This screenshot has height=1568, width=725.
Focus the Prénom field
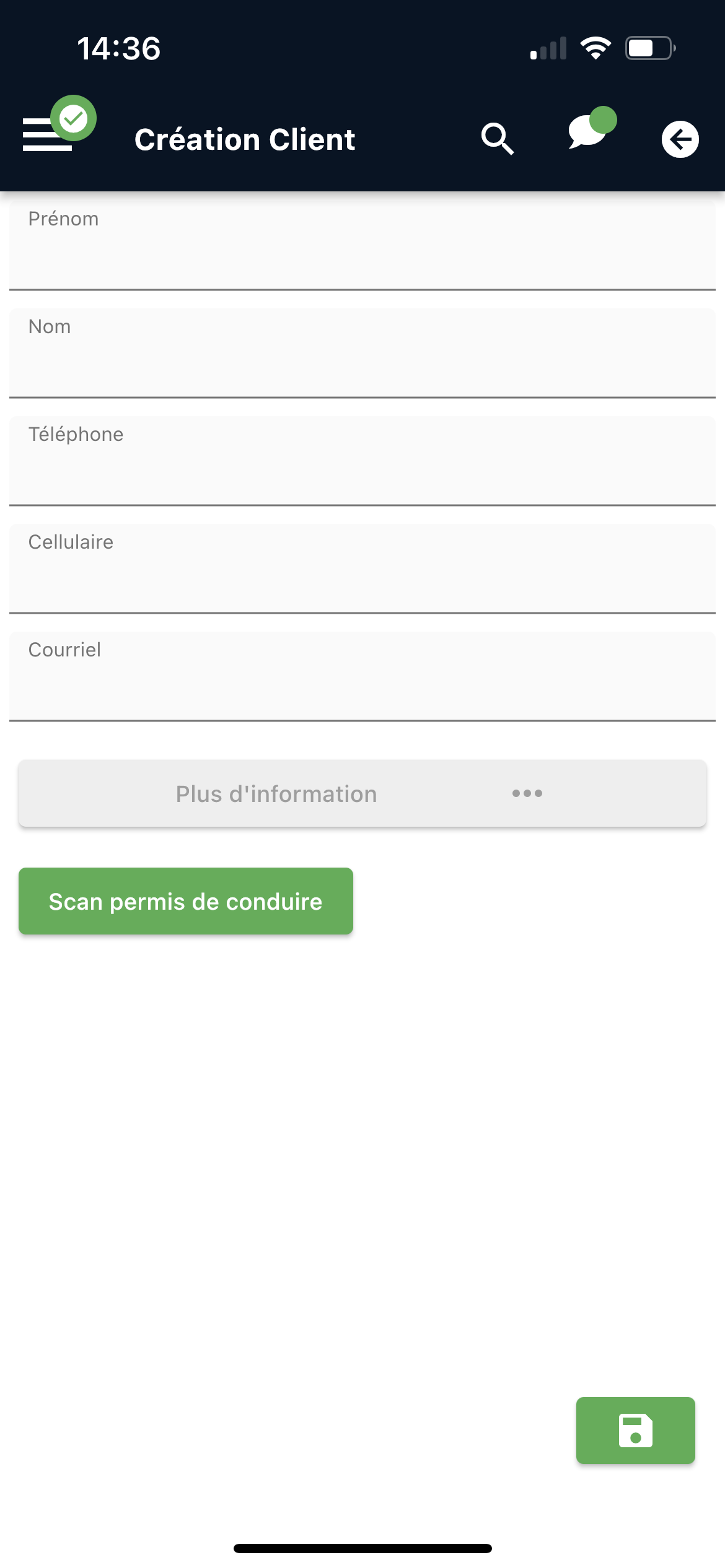pyautogui.click(x=362, y=246)
